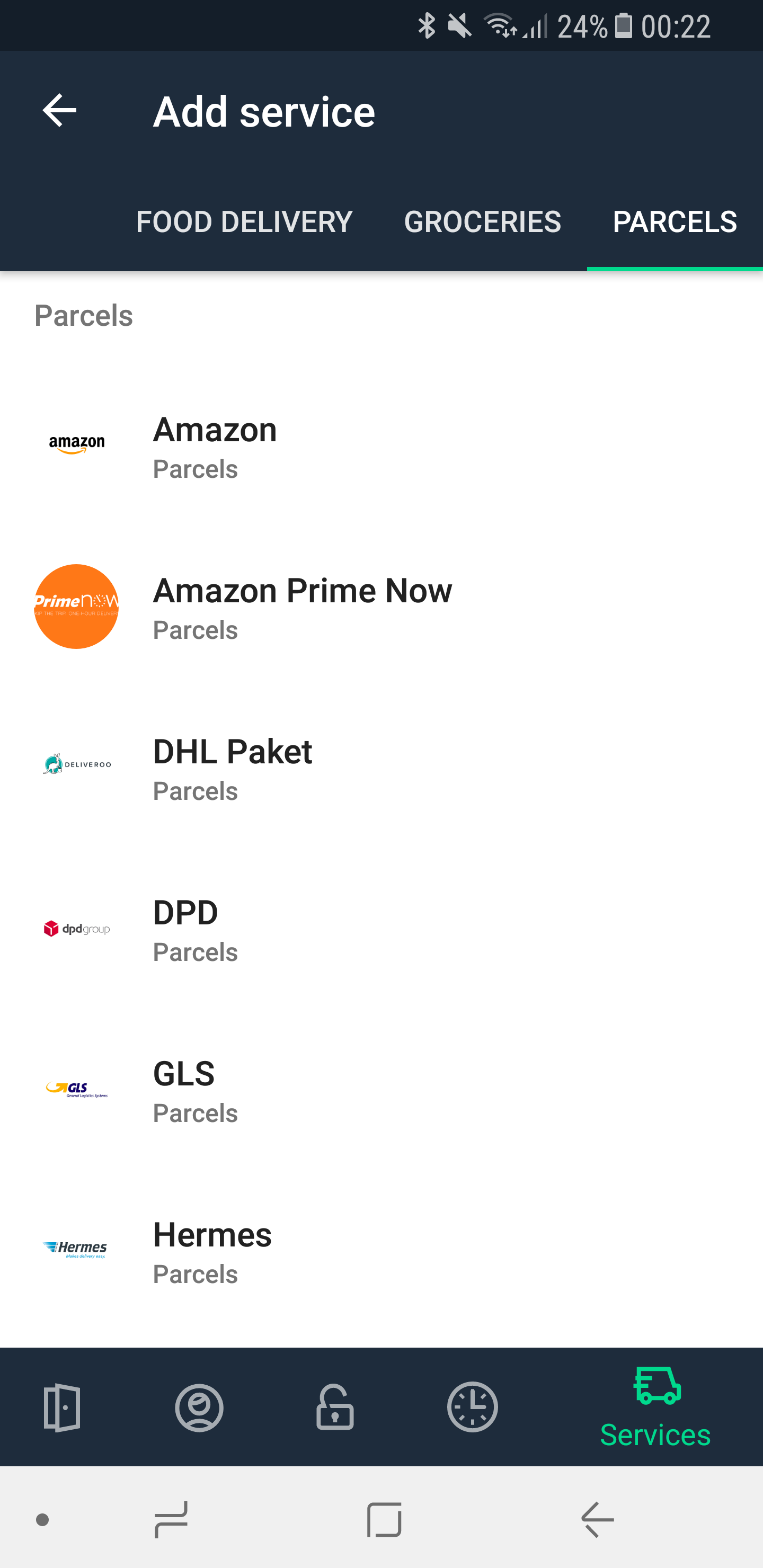Switch to the Groceries tab

click(482, 221)
